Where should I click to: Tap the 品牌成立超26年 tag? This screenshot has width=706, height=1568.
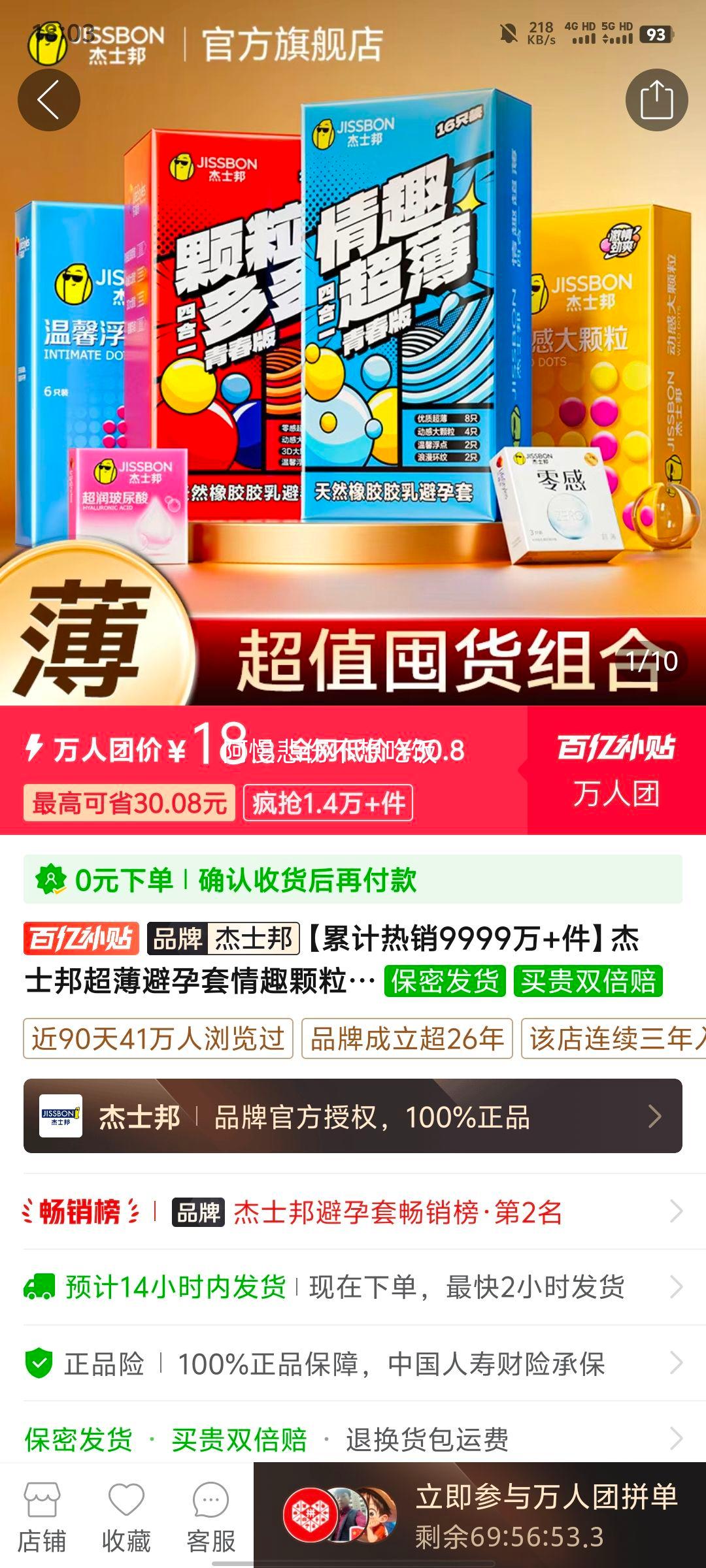tap(407, 1038)
